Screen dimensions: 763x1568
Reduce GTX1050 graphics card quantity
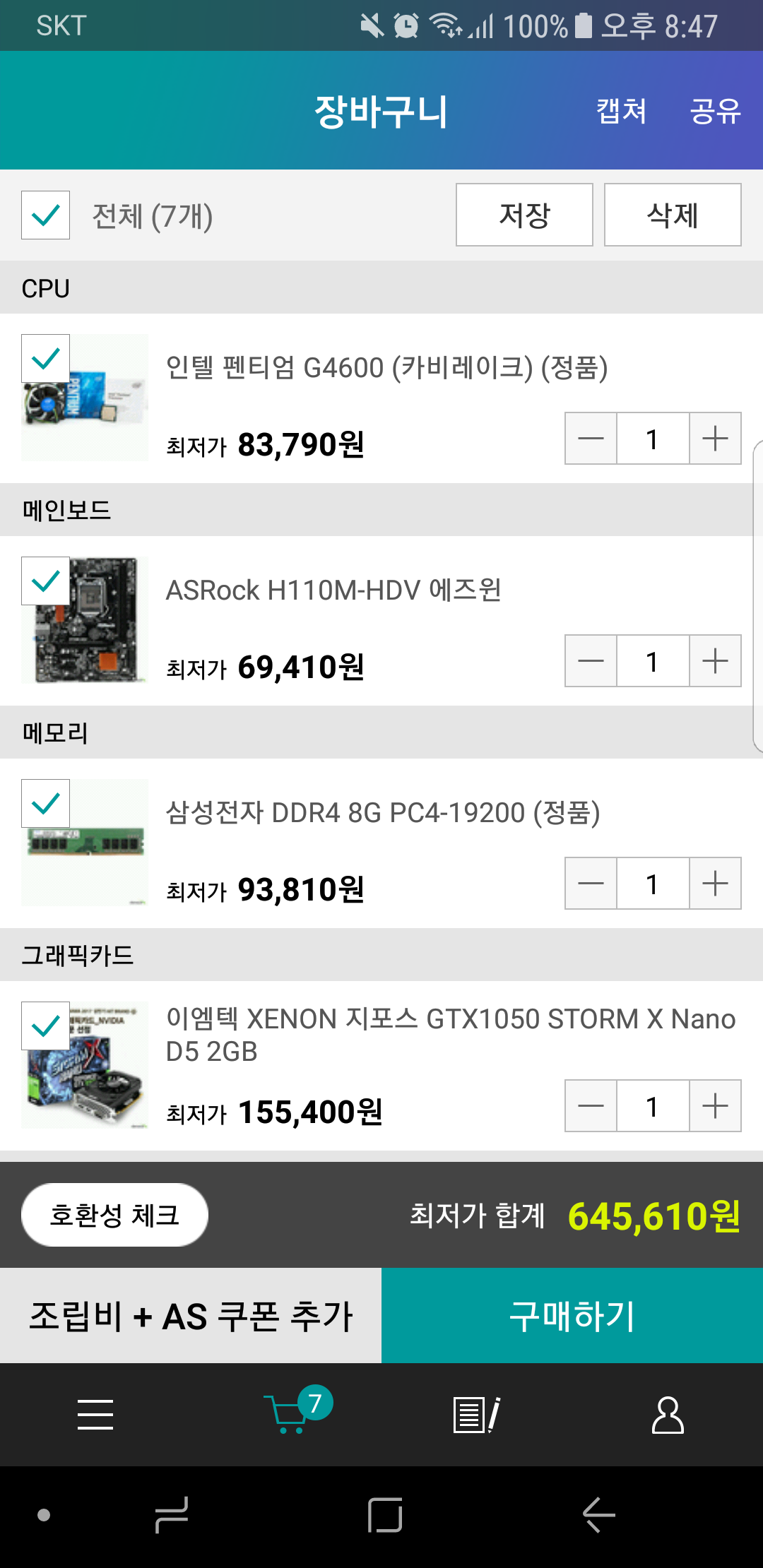tap(591, 1106)
